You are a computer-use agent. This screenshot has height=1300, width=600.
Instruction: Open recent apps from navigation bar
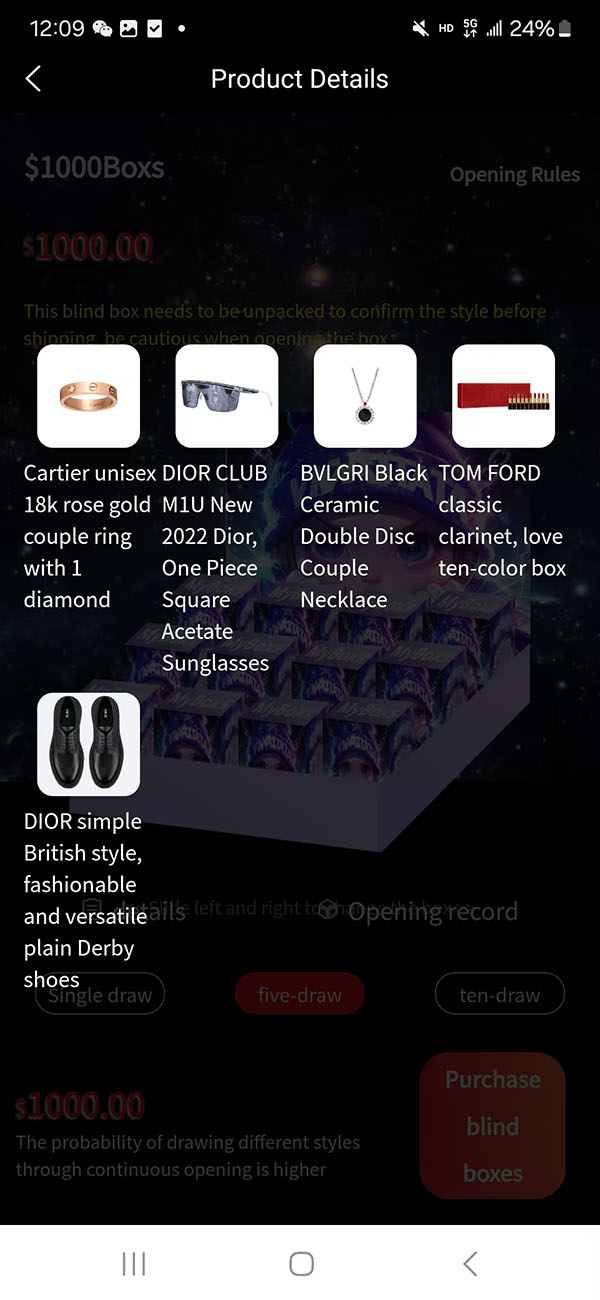(134, 1263)
